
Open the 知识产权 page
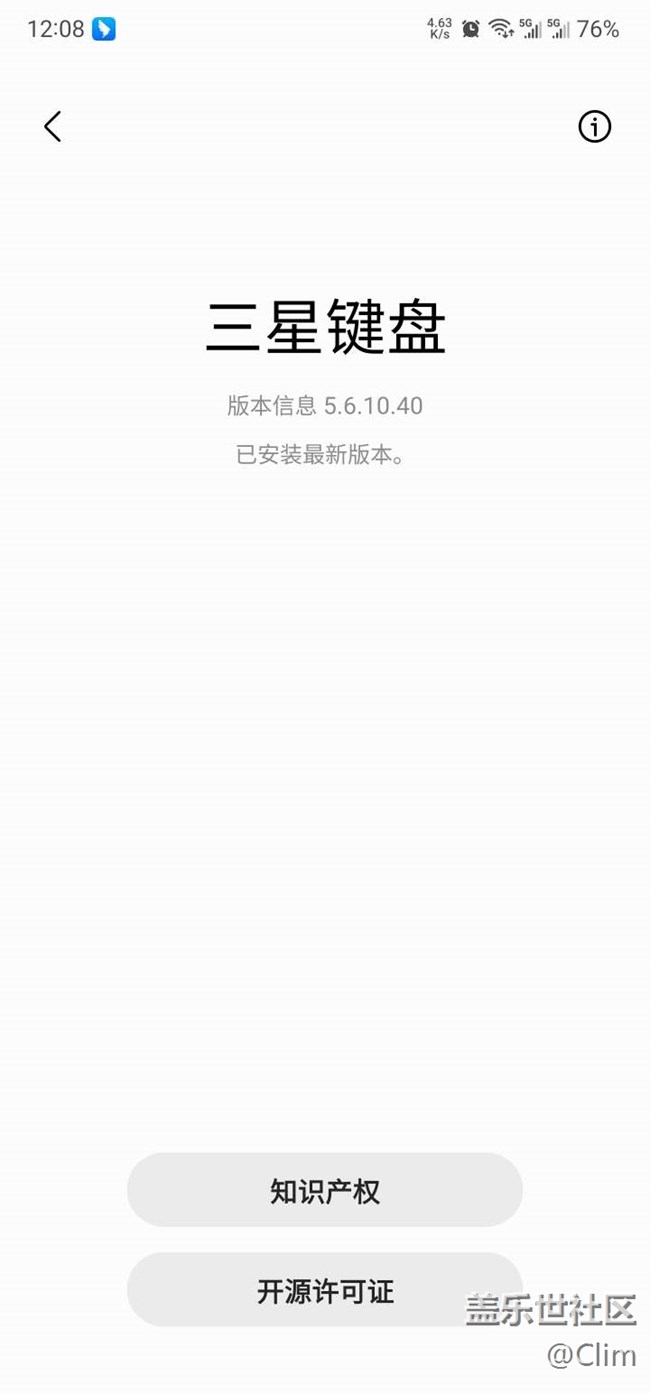click(x=325, y=1190)
